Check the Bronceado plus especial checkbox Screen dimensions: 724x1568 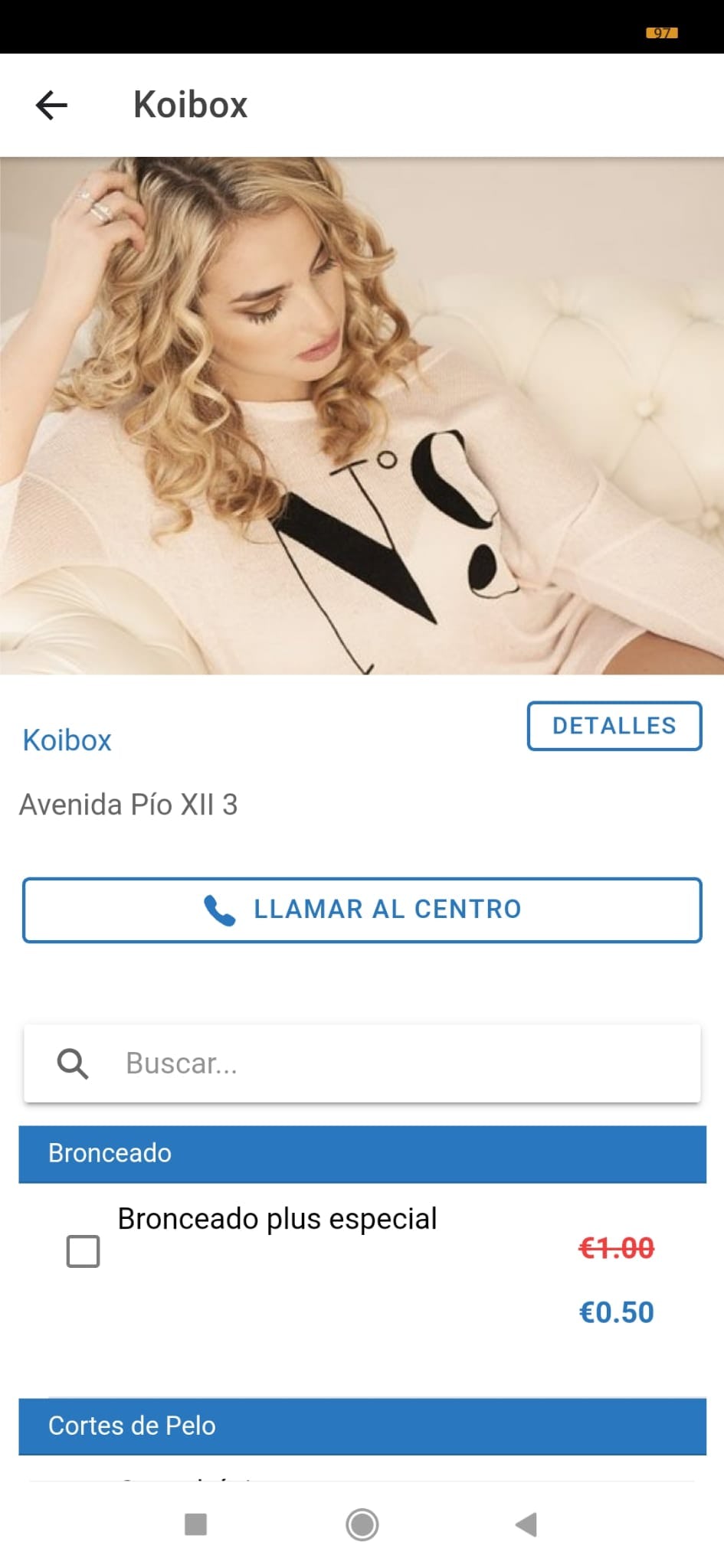point(83,1252)
